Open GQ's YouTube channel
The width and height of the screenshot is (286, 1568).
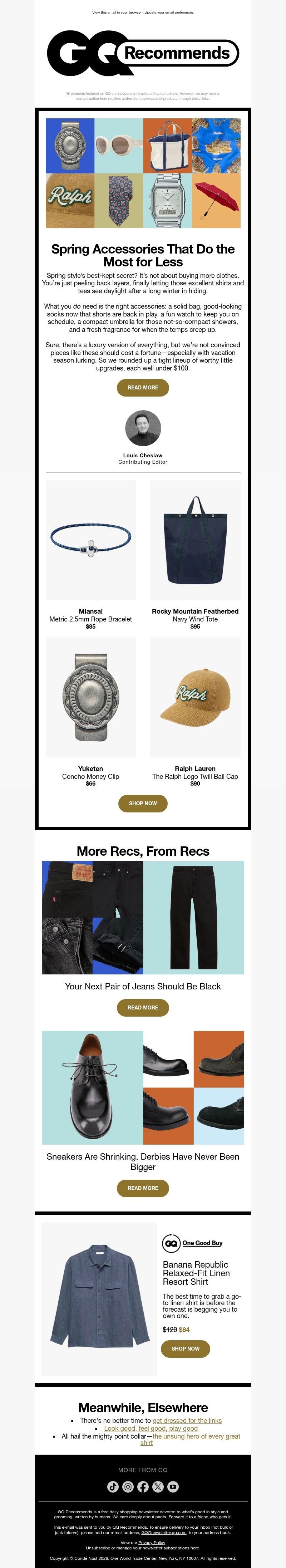pyautogui.click(x=173, y=1486)
